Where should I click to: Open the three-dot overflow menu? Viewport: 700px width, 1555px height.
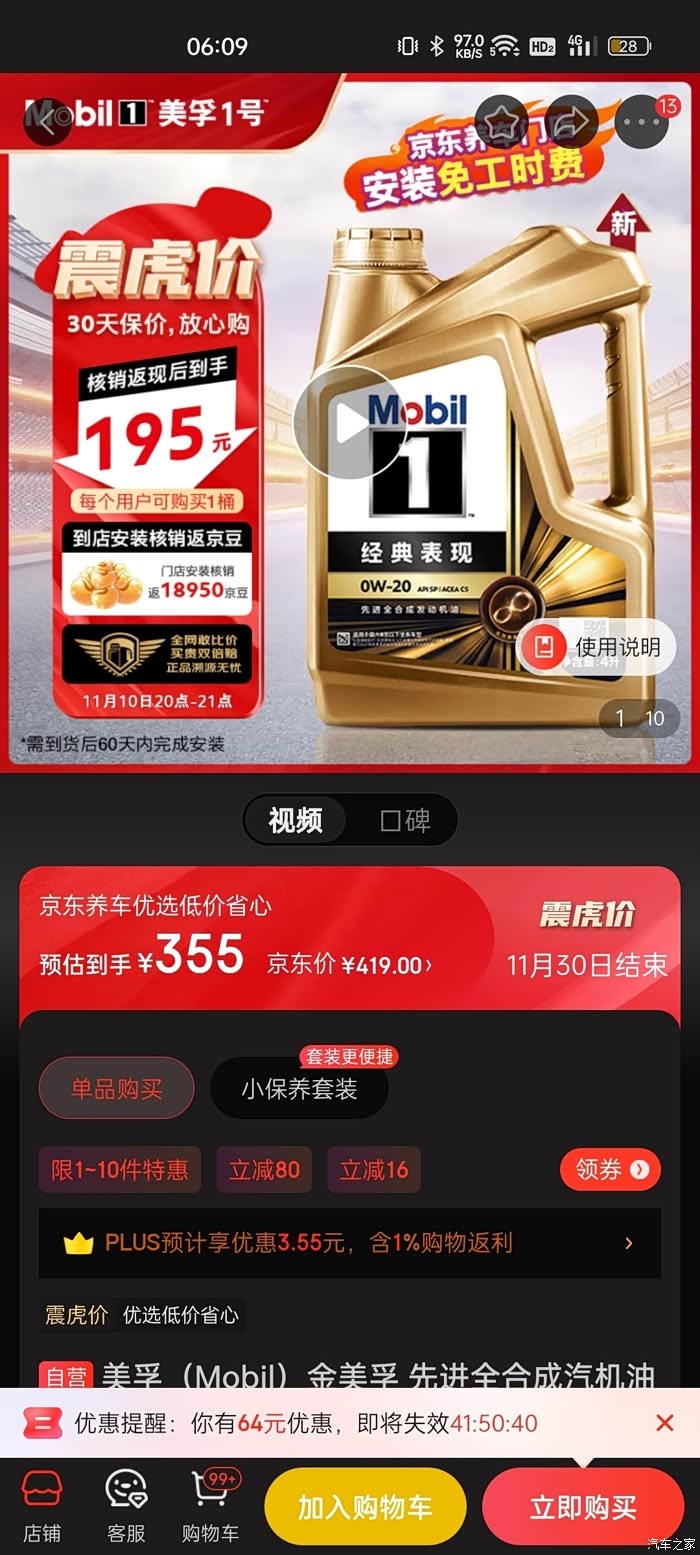point(641,122)
